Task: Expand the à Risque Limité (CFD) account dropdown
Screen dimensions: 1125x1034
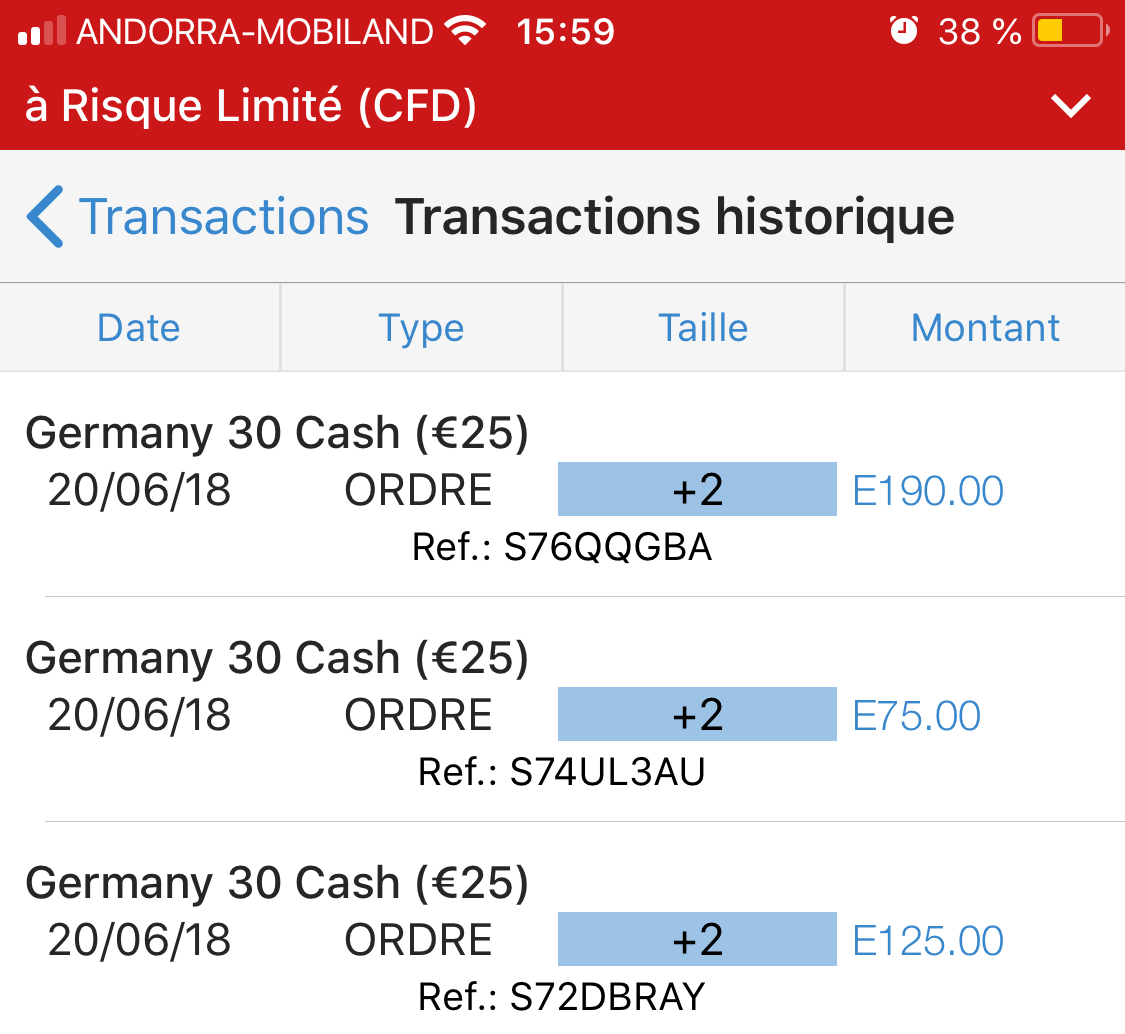Action: click(x=1070, y=106)
